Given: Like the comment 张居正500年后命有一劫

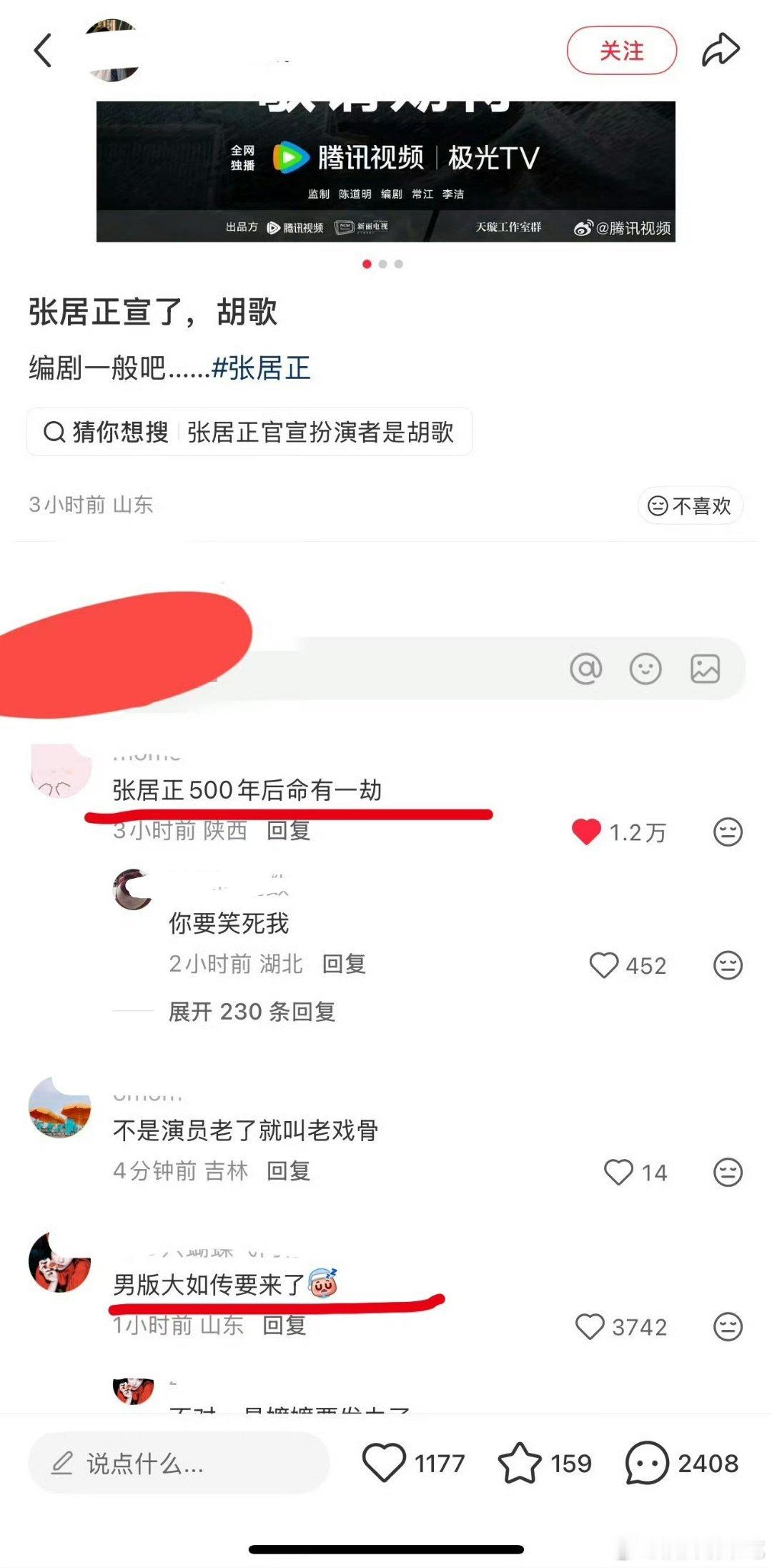Looking at the screenshot, I should tap(587, 832).
